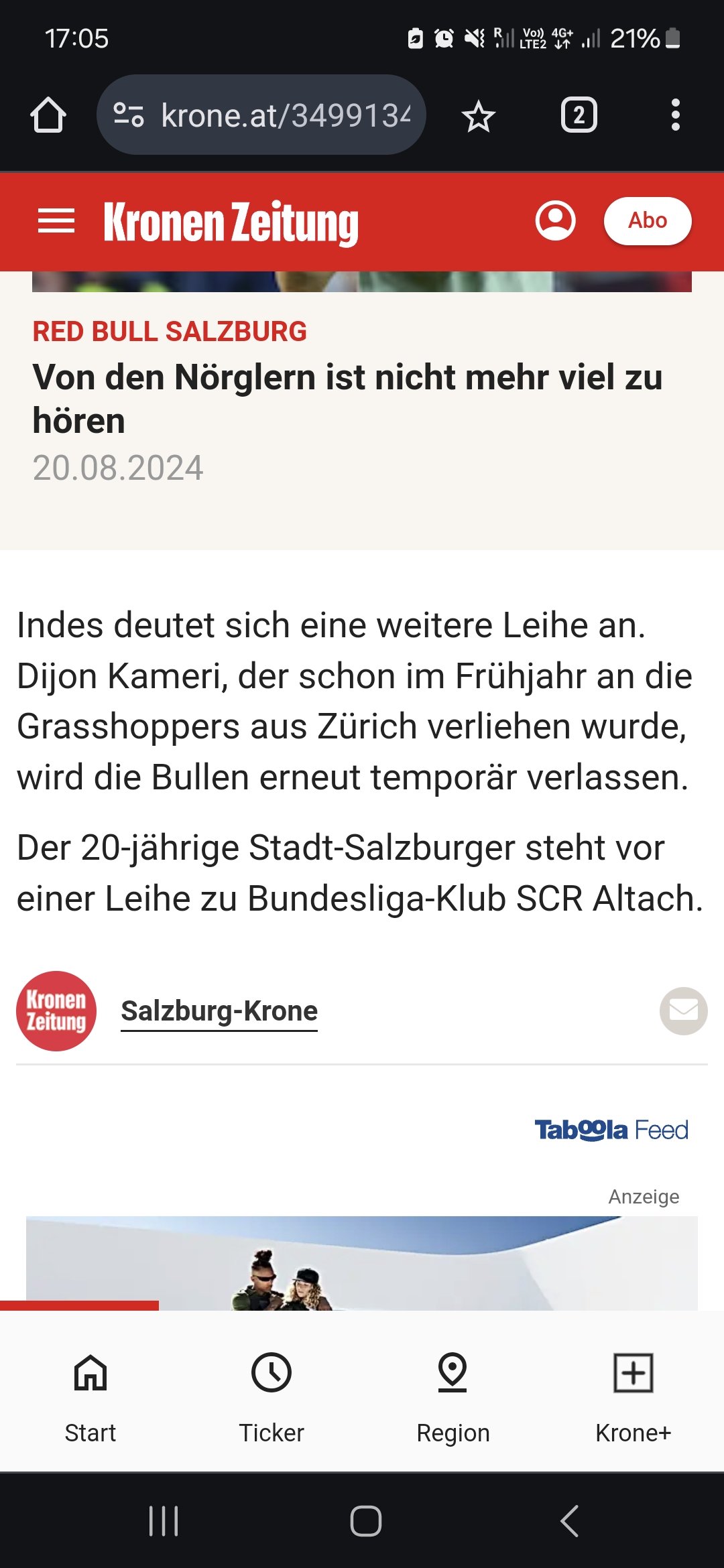Open the tab switcher showing 2 tabs

(579, 115)
